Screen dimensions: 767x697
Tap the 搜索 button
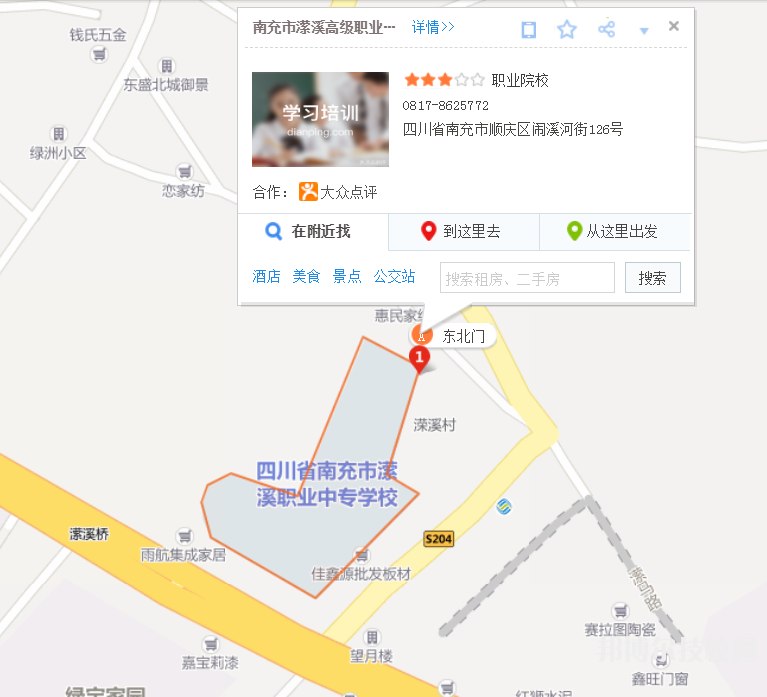(x=652, y=278)
